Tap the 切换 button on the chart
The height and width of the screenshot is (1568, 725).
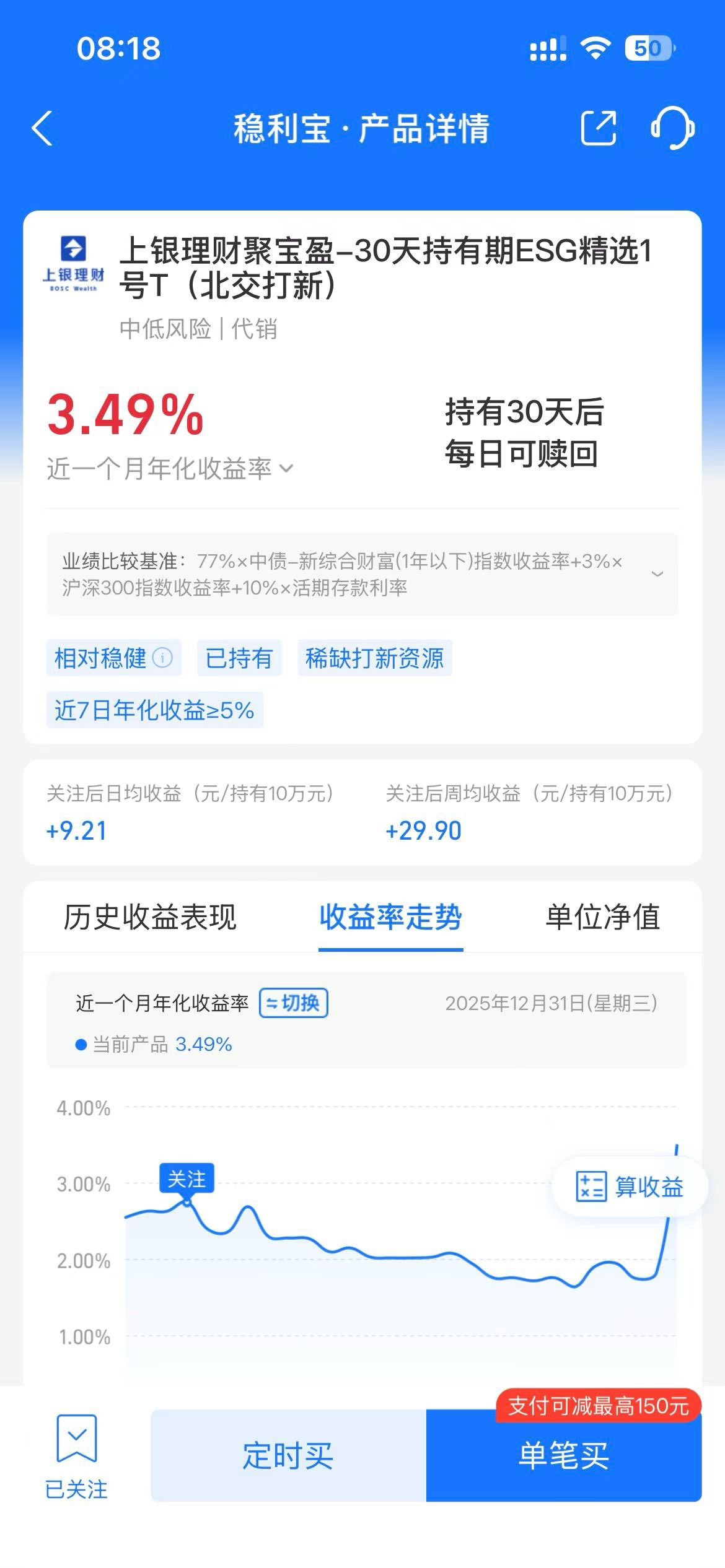[293, 1003]
